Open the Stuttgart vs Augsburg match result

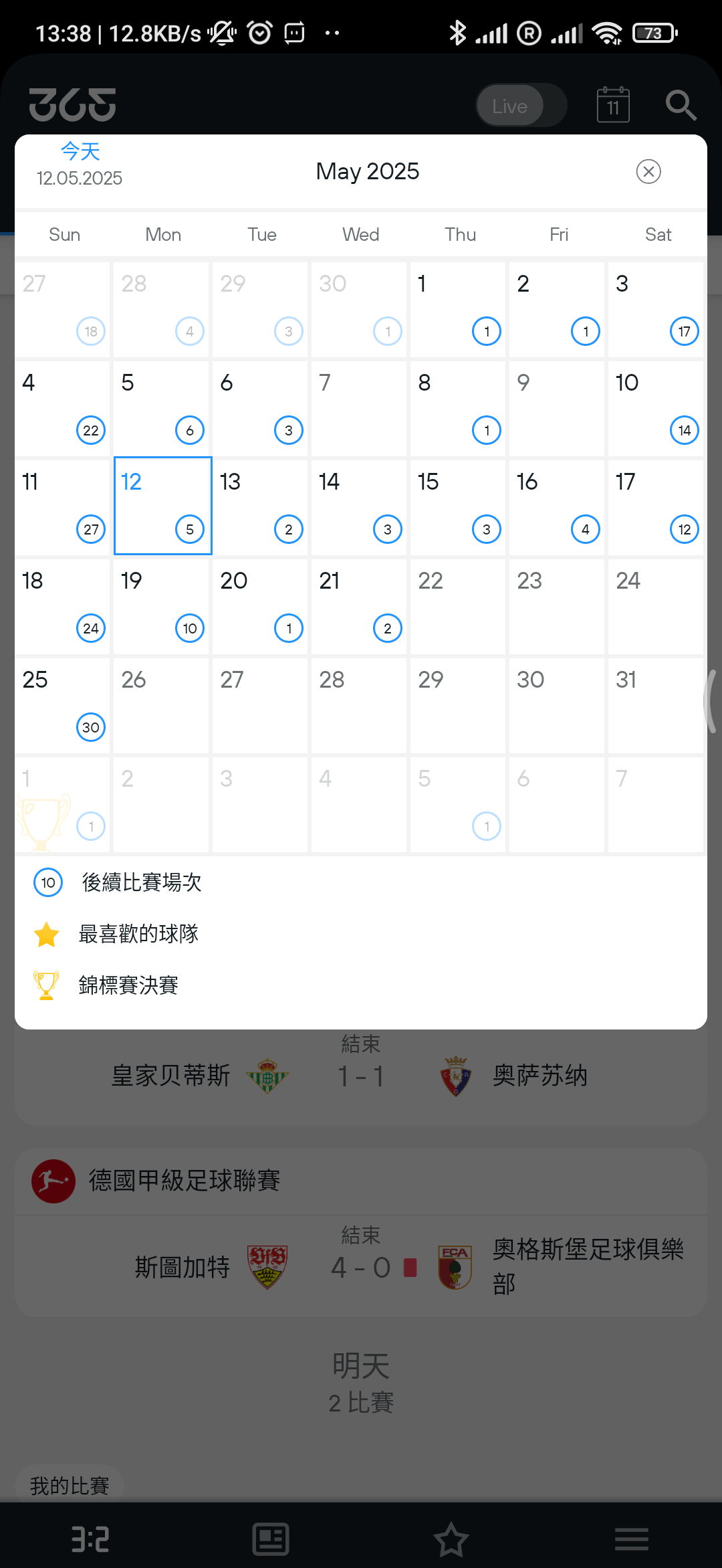pos(361,1264)
